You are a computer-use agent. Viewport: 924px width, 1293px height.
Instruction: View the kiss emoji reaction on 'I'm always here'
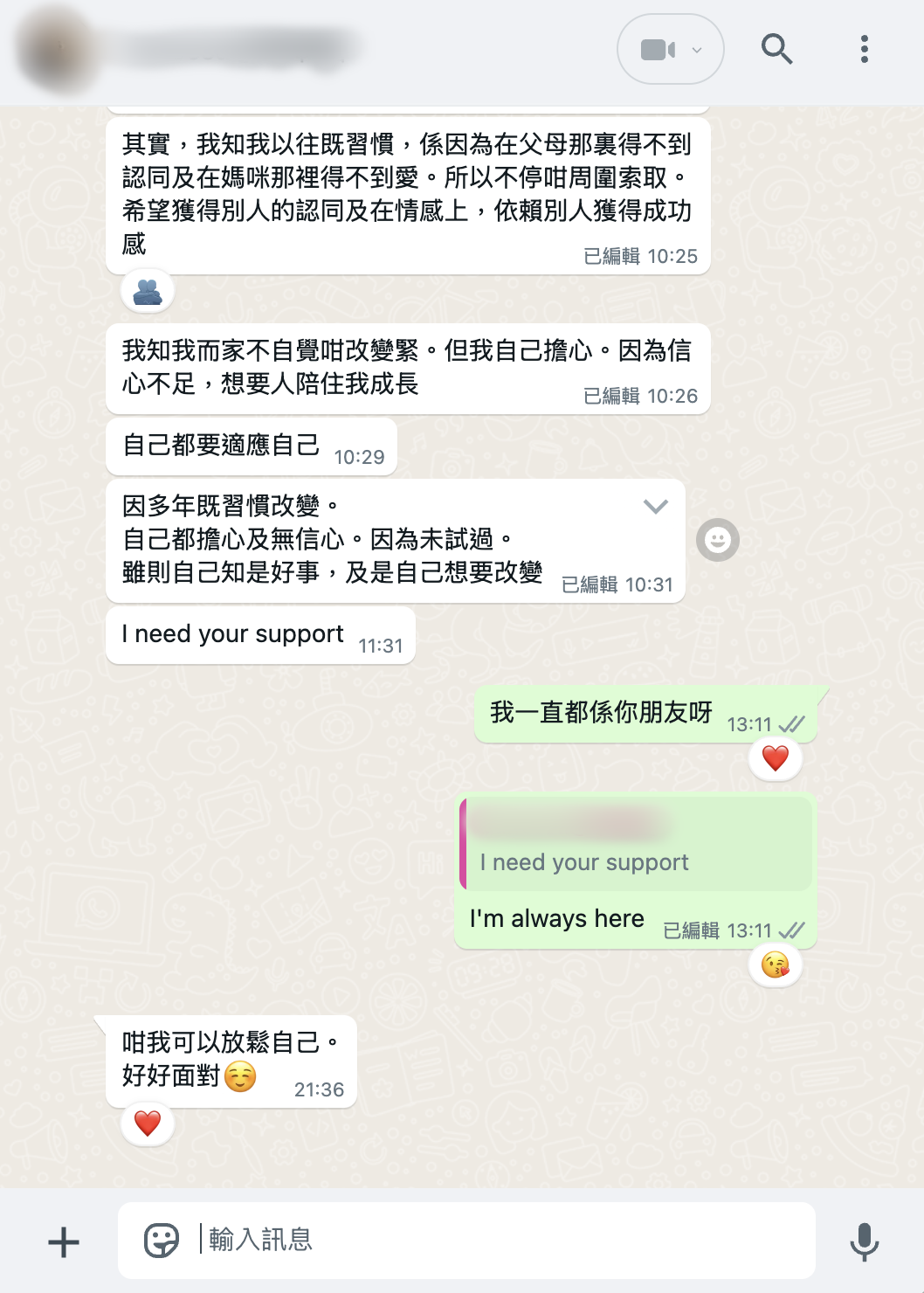tap(776, 965)
